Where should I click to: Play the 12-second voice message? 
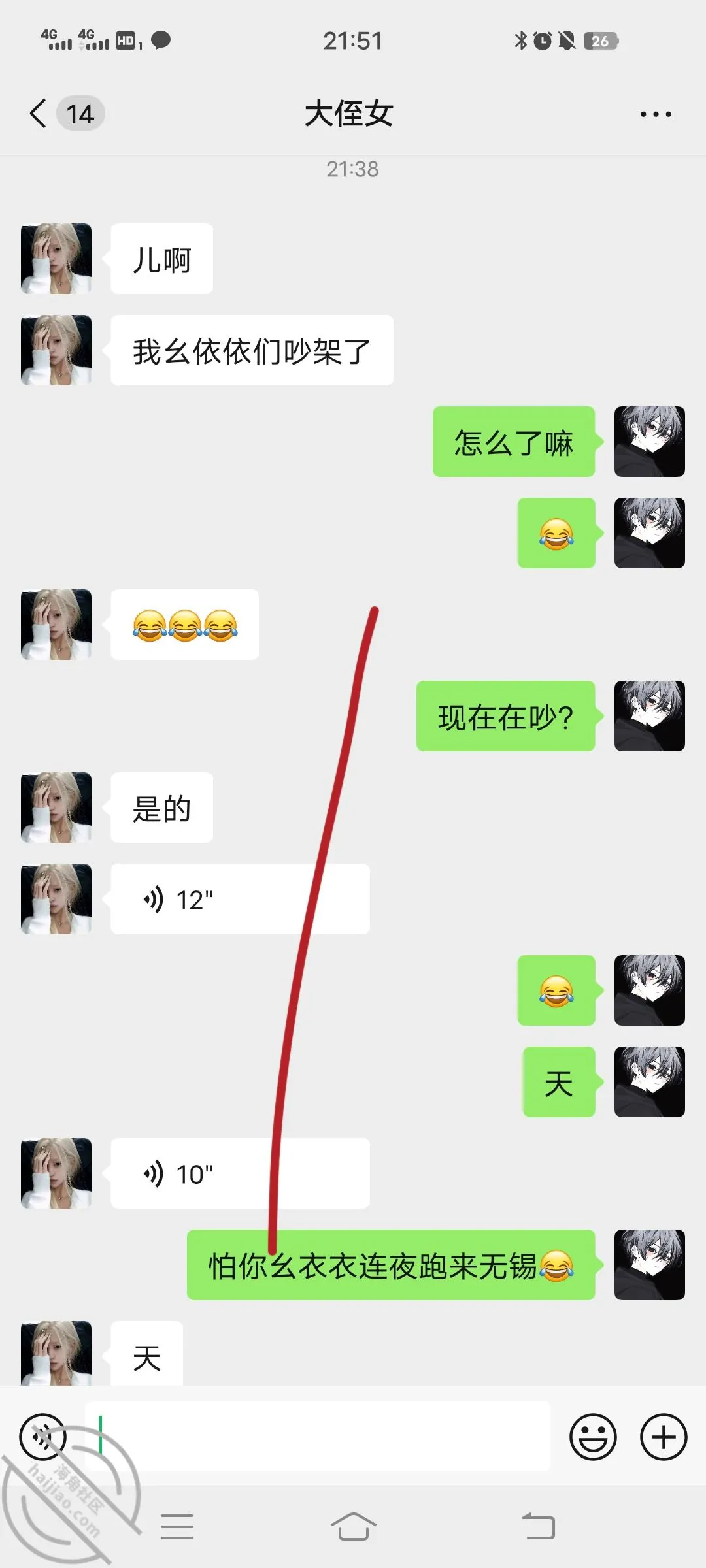(240, 899)
